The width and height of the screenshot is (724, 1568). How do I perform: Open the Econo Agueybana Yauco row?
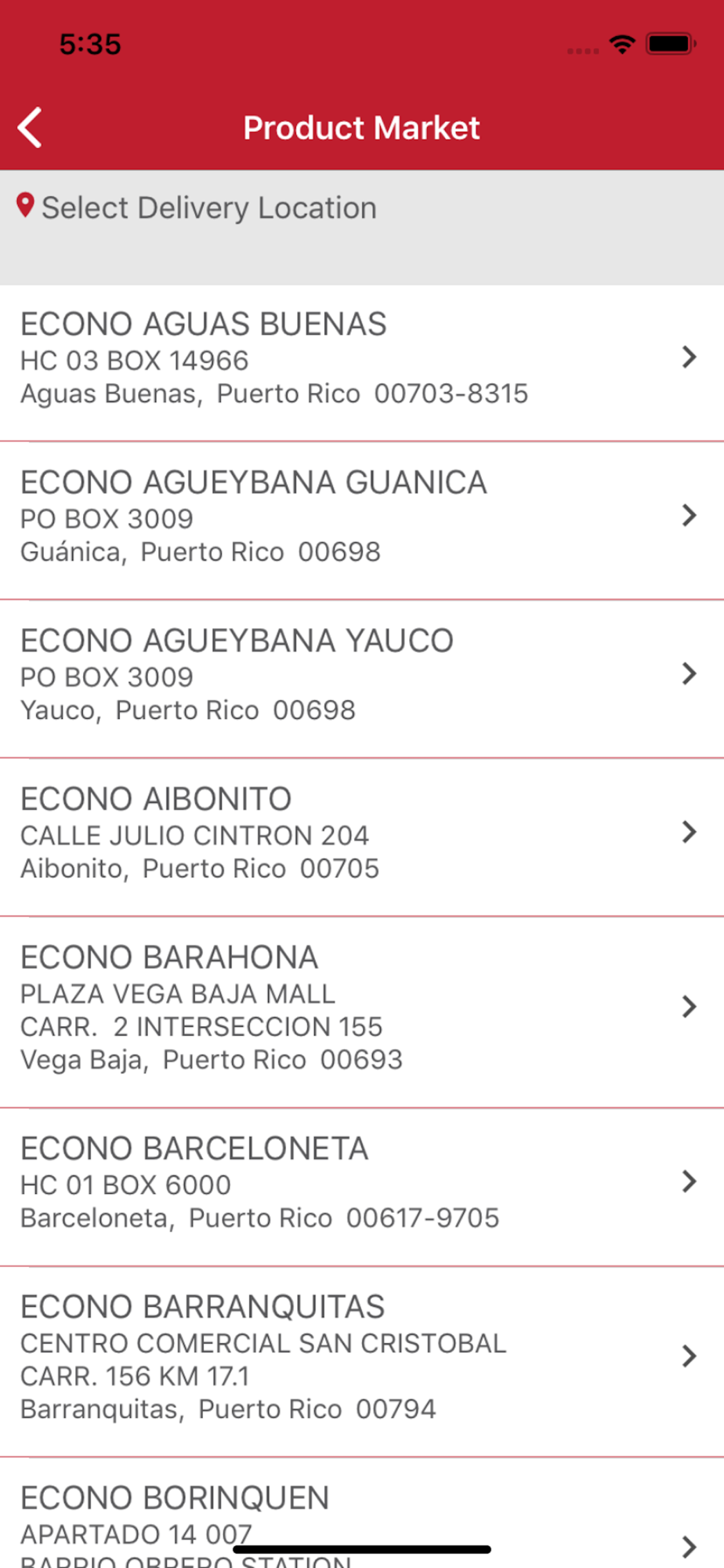[x=362, y=680]
